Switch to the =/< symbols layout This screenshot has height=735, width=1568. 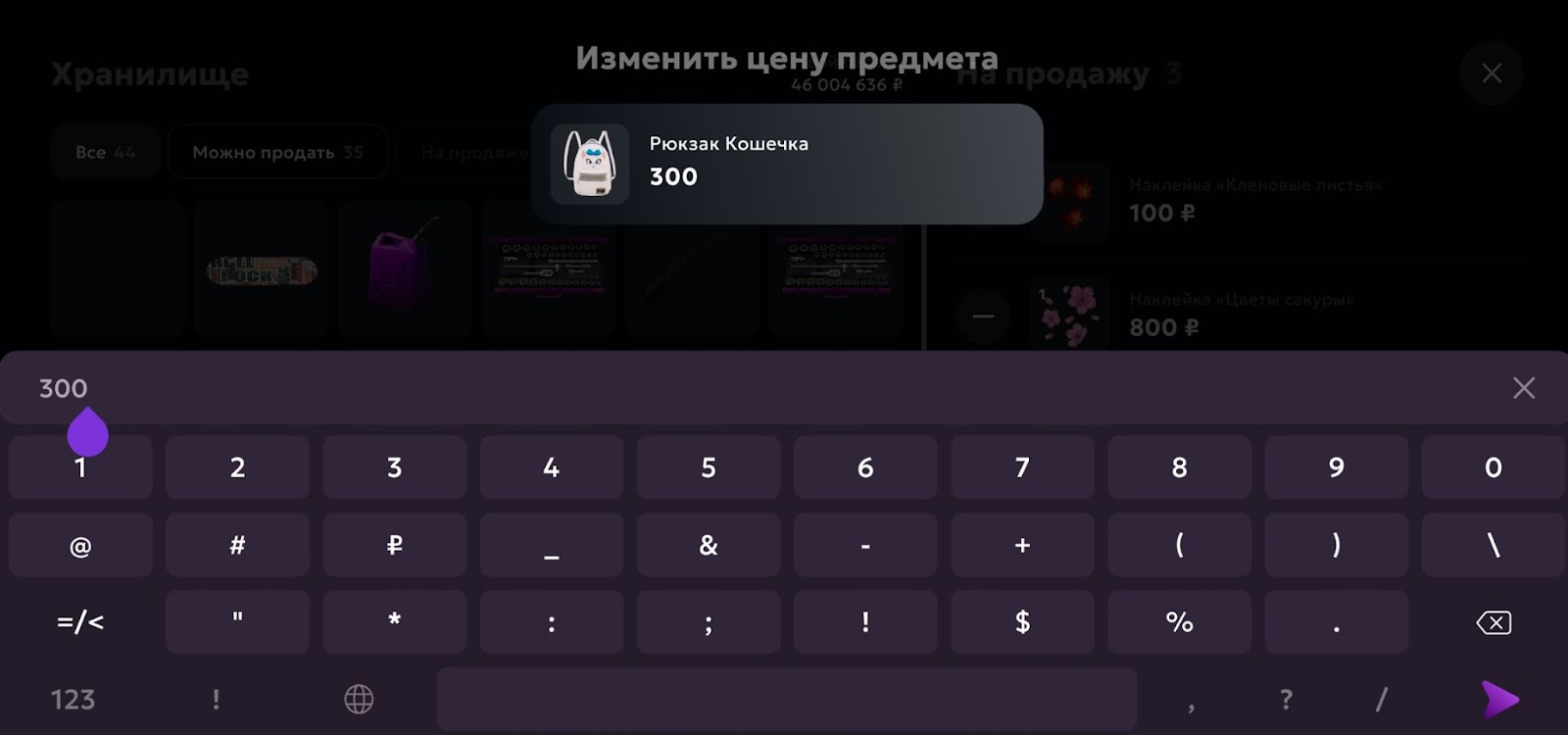[x=80, y=622]
